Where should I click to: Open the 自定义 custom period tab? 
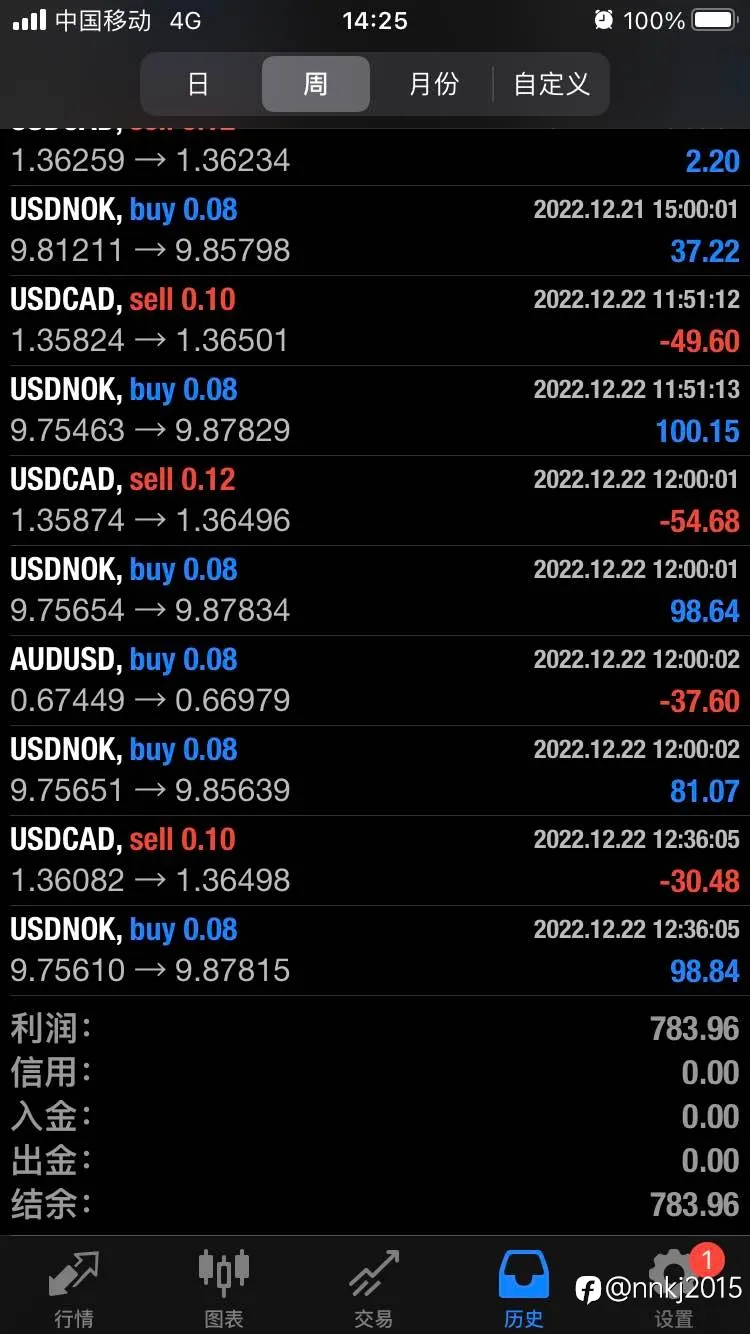pyautogui.click(x=551, y=84)
